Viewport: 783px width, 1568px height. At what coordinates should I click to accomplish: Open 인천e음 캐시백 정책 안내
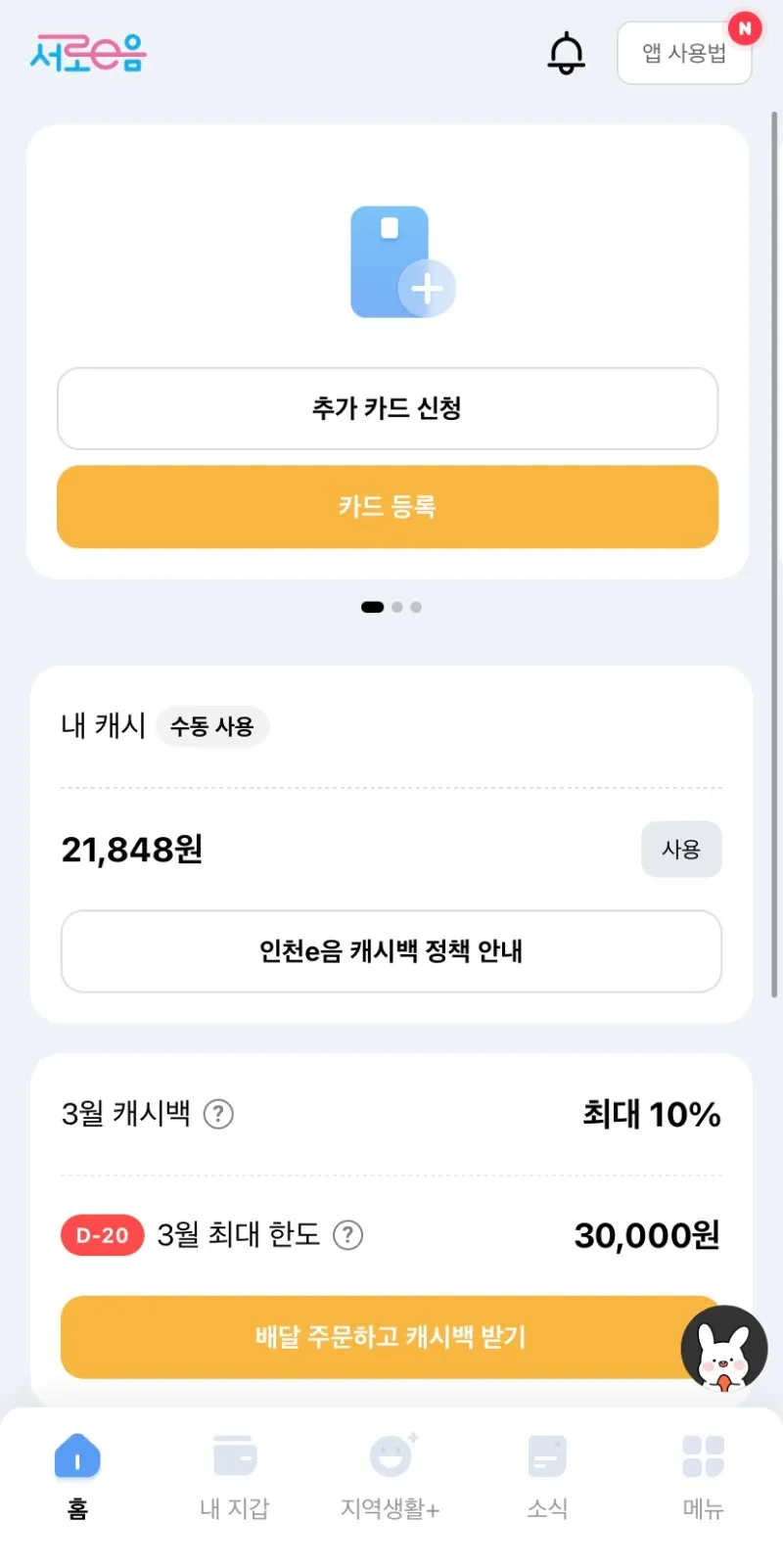point(391,950)
